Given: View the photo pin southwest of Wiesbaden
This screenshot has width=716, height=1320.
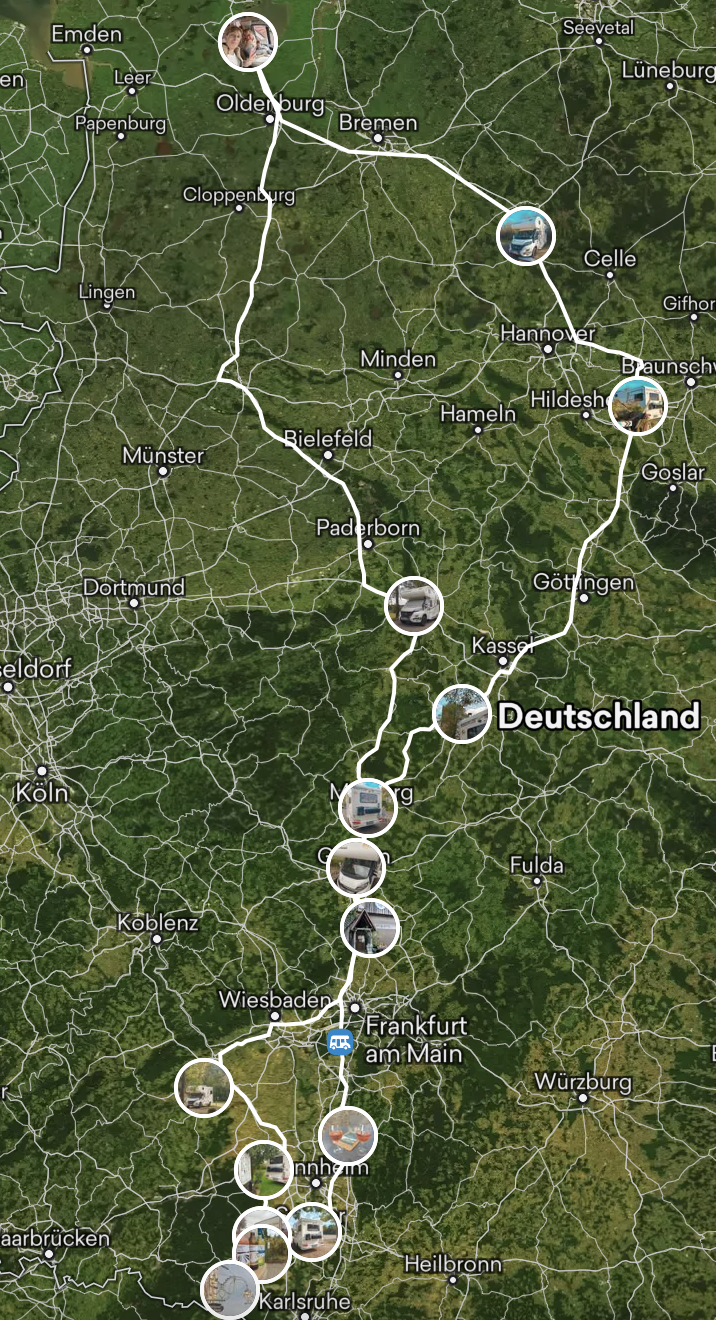Looking at the screenshot, I should 203,1087.
